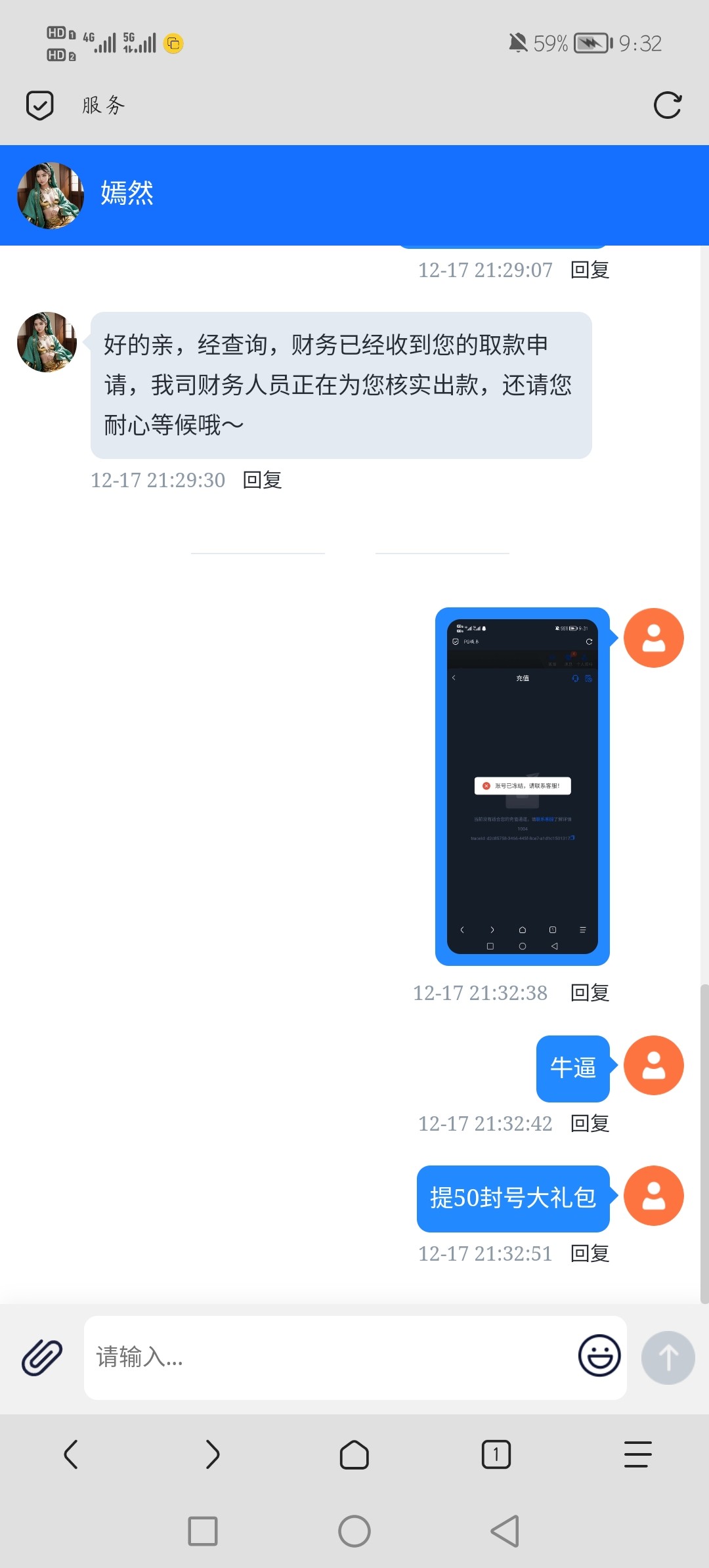This screenshot has width=709, height=1568.
Task: Send the message with the arrow button
Action: pyautogui.click(x=668, y=1357)
